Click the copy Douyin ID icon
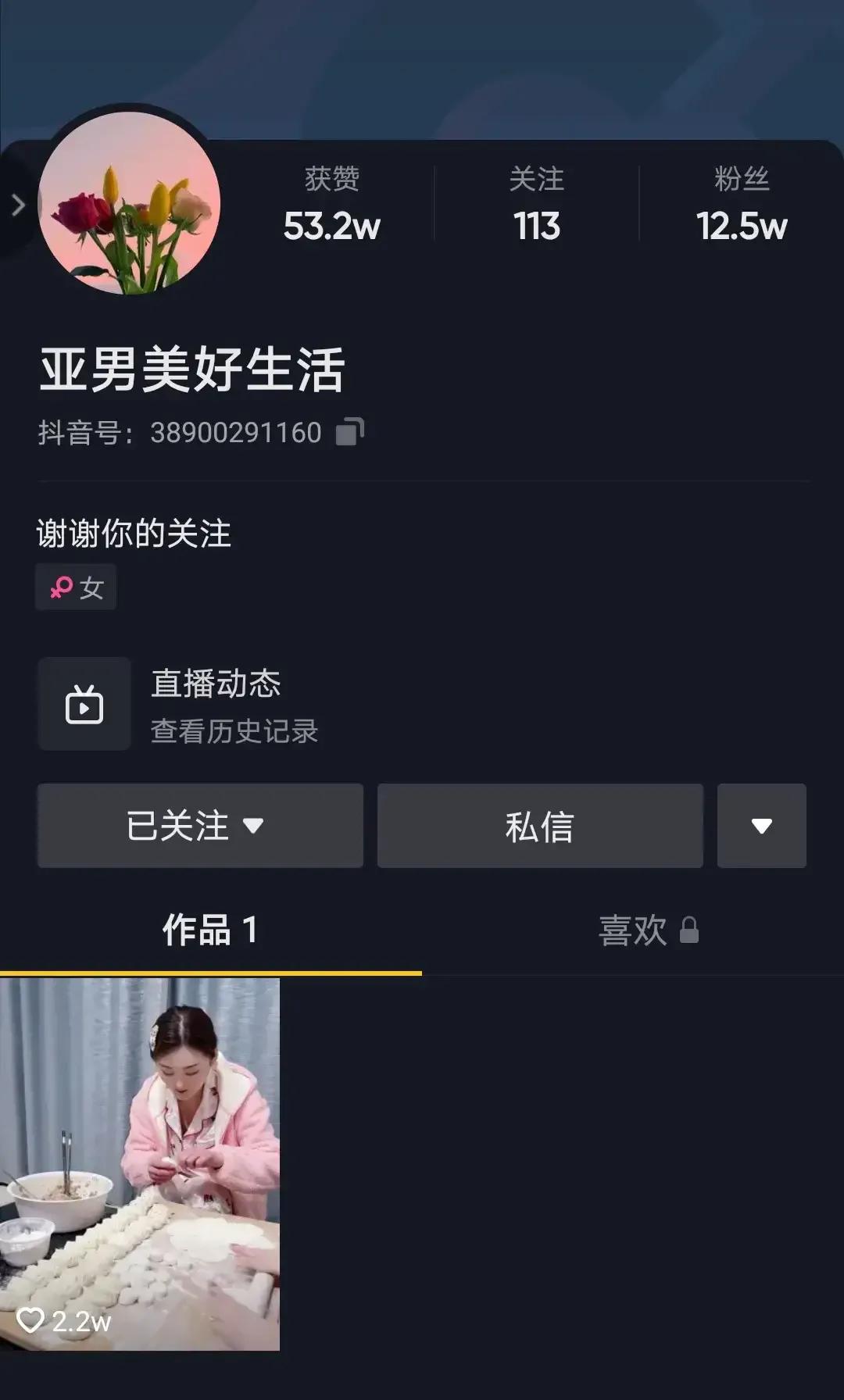 point(349,432)
